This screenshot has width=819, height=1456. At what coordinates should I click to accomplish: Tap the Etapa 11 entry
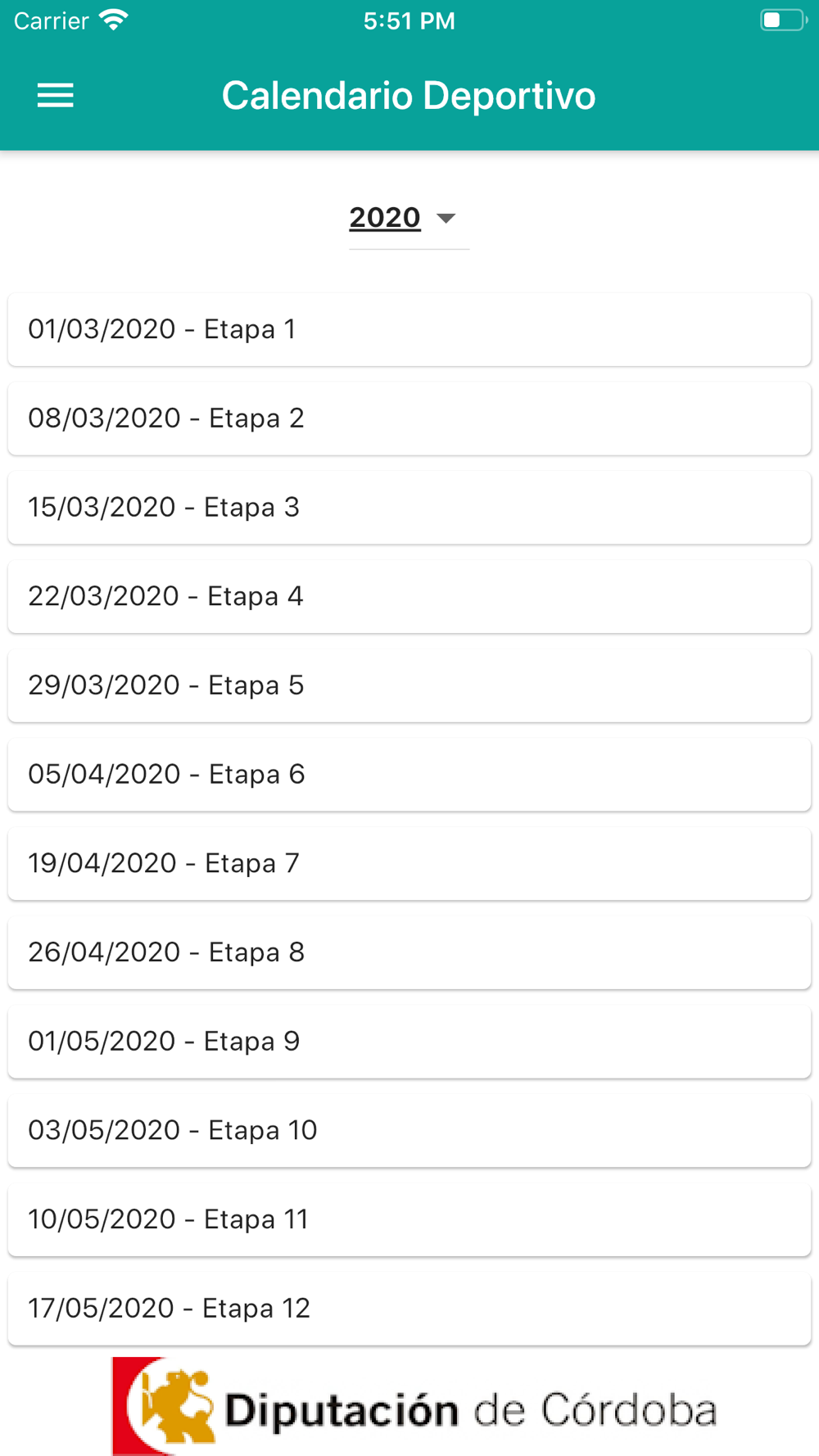pos(409,1220)
